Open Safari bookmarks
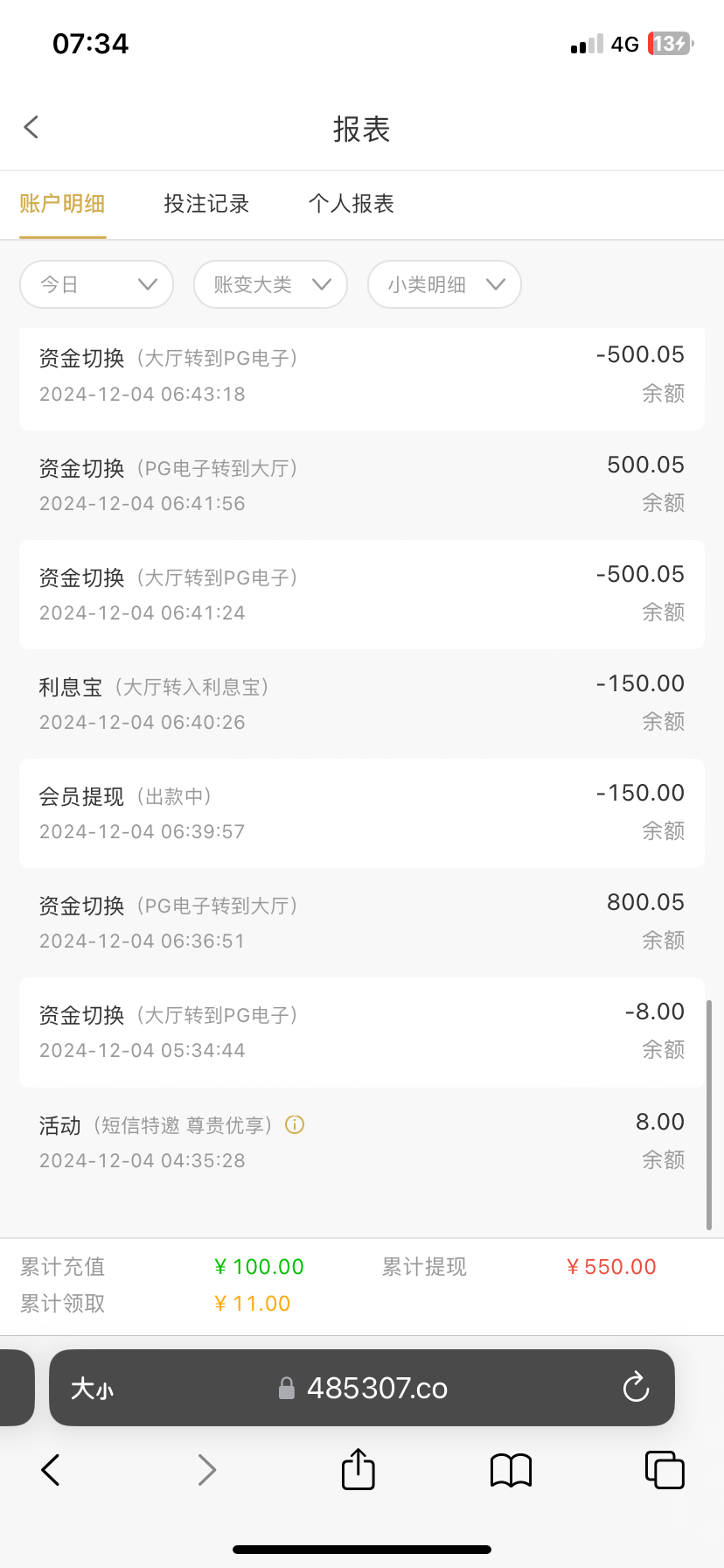Screen dimensions: 724x1568 (512, 1470)
